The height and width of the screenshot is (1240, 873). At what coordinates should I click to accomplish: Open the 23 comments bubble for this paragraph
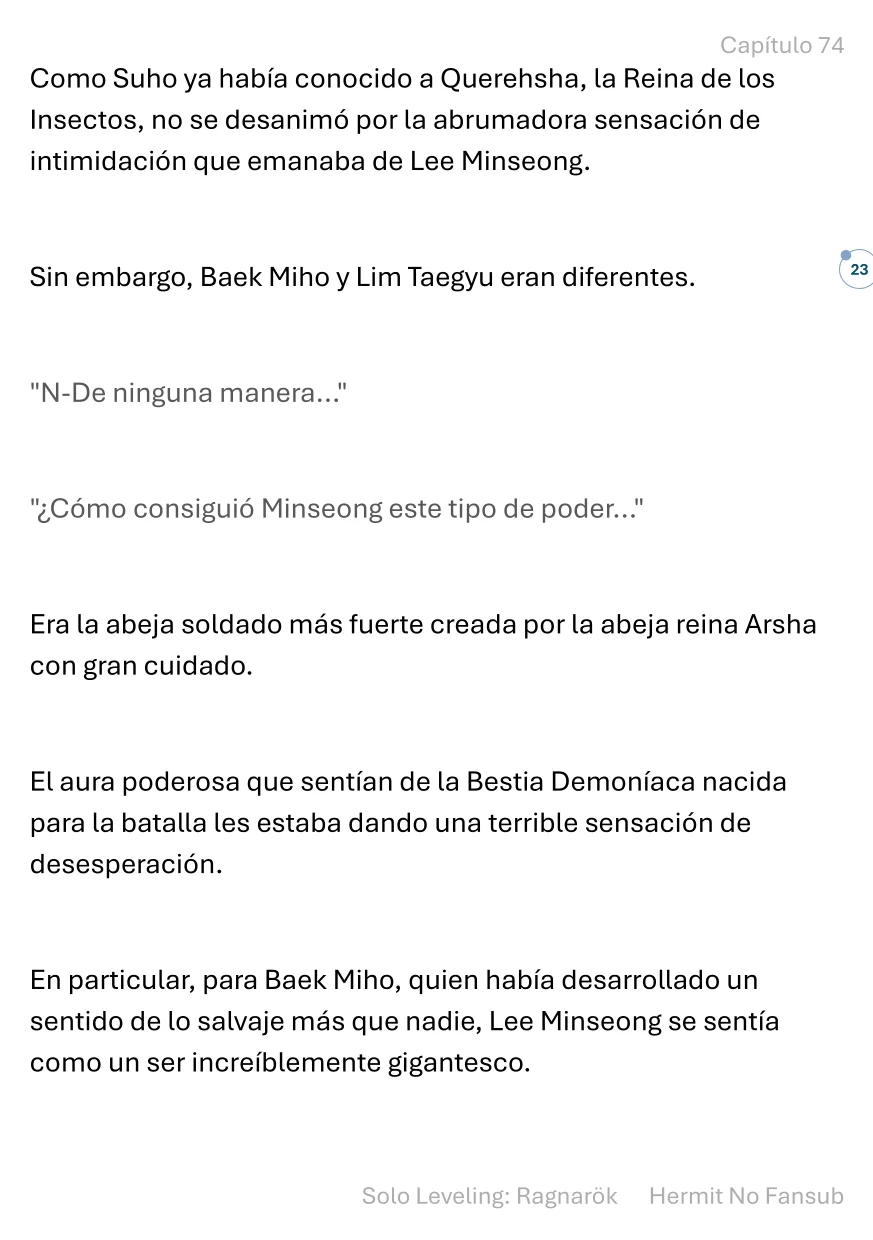point(857,270)
